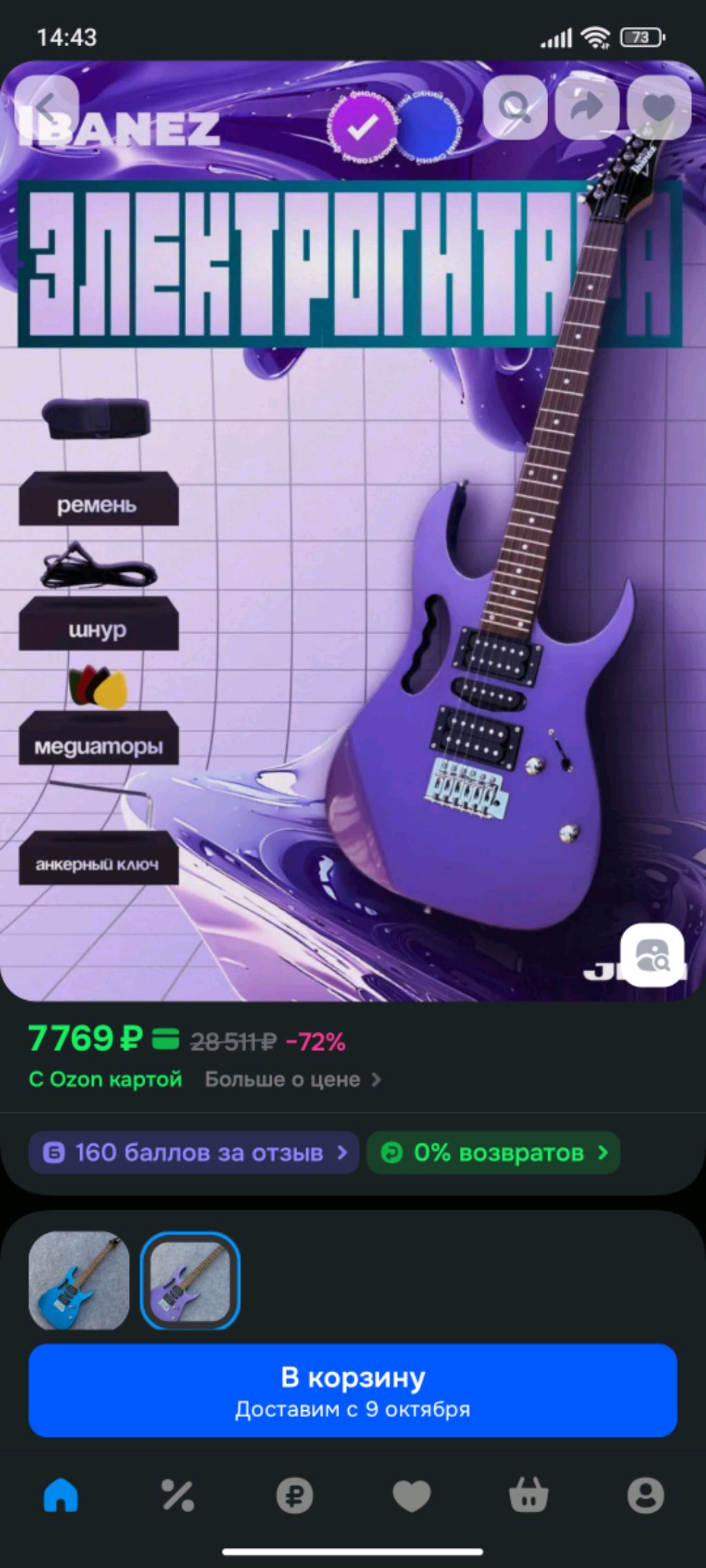Image resolution: width=706 pixels, height=1568 pixels.
Task: Select the purple guitar variant
Action: (x=190, y=1281)
